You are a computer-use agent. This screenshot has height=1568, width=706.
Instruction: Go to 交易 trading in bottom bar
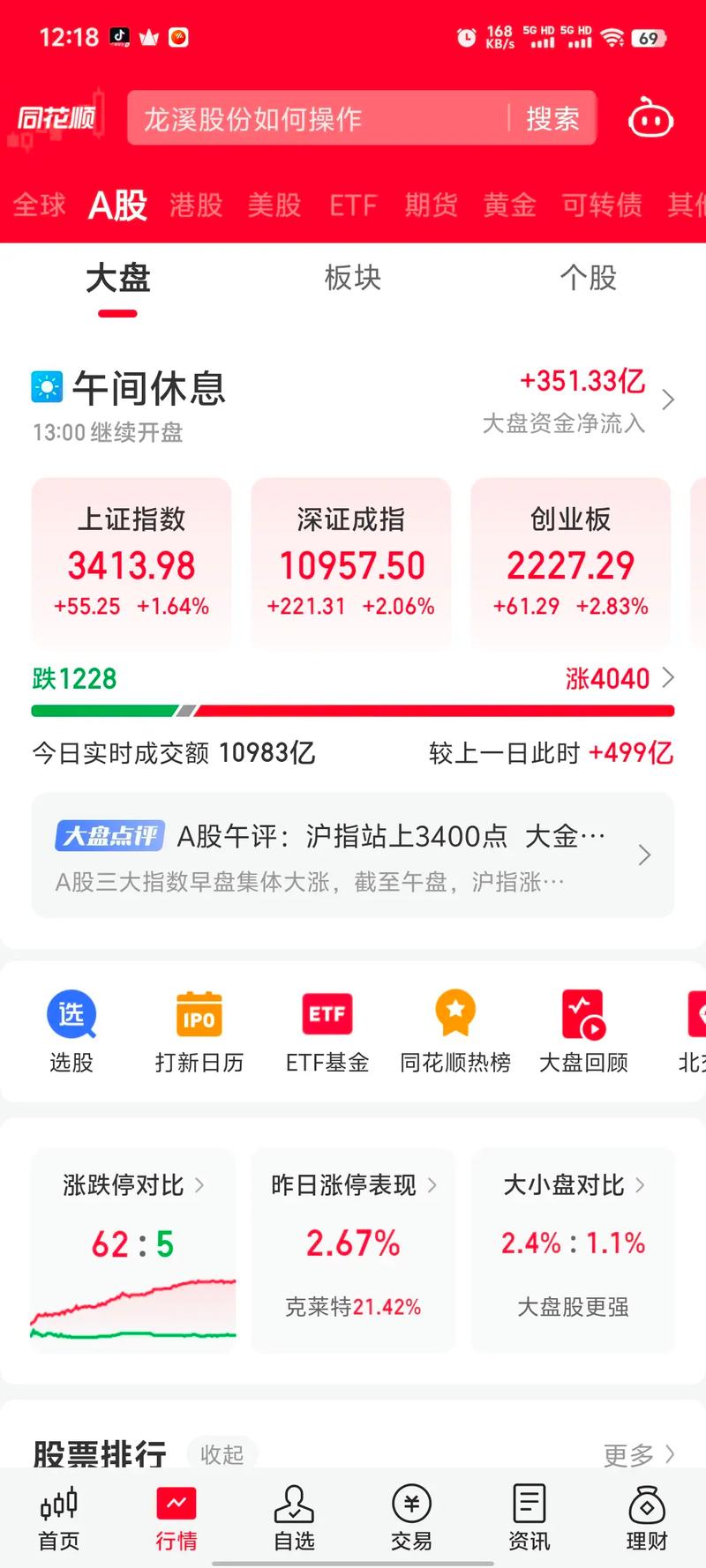(x=410, y=1517)
